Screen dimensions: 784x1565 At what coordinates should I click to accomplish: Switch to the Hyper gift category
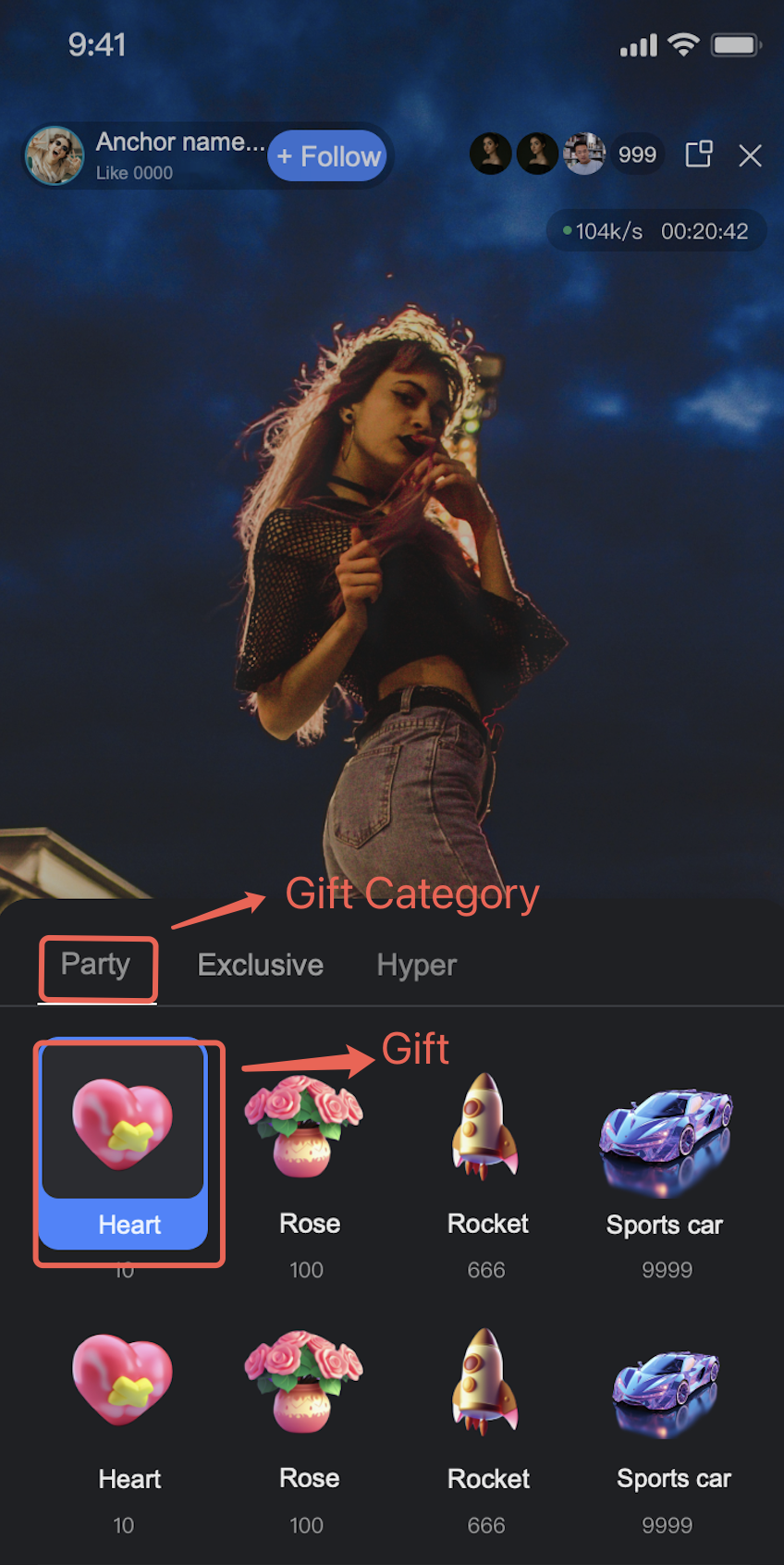(416, 965)
